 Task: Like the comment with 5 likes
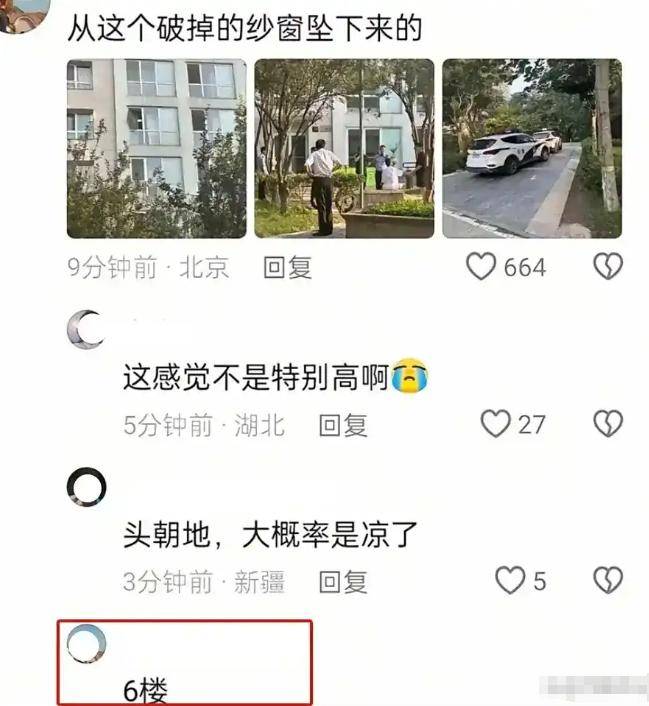coord(511,580)
